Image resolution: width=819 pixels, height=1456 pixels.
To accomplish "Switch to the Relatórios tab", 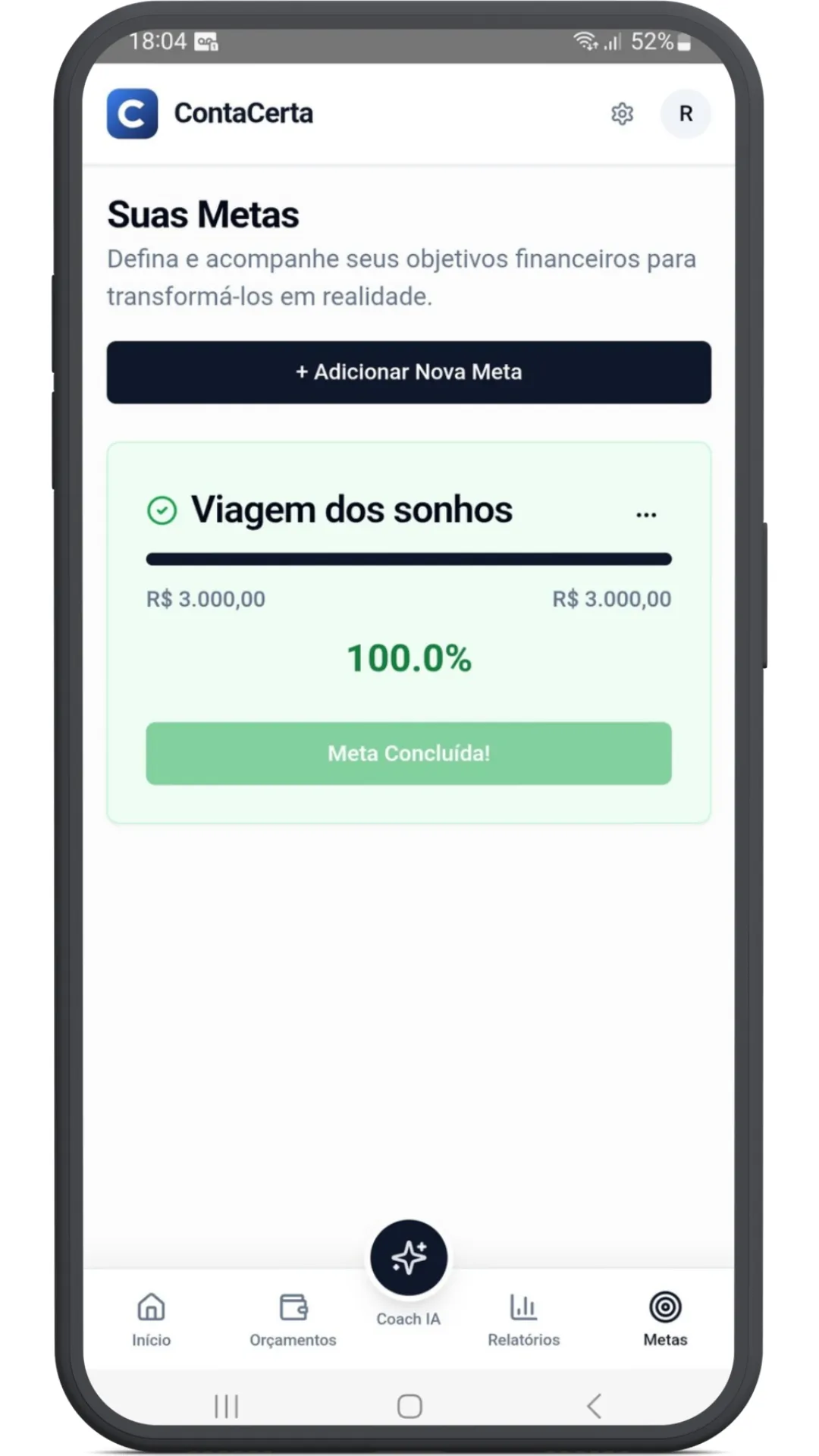I will [x=523, y=1319].
